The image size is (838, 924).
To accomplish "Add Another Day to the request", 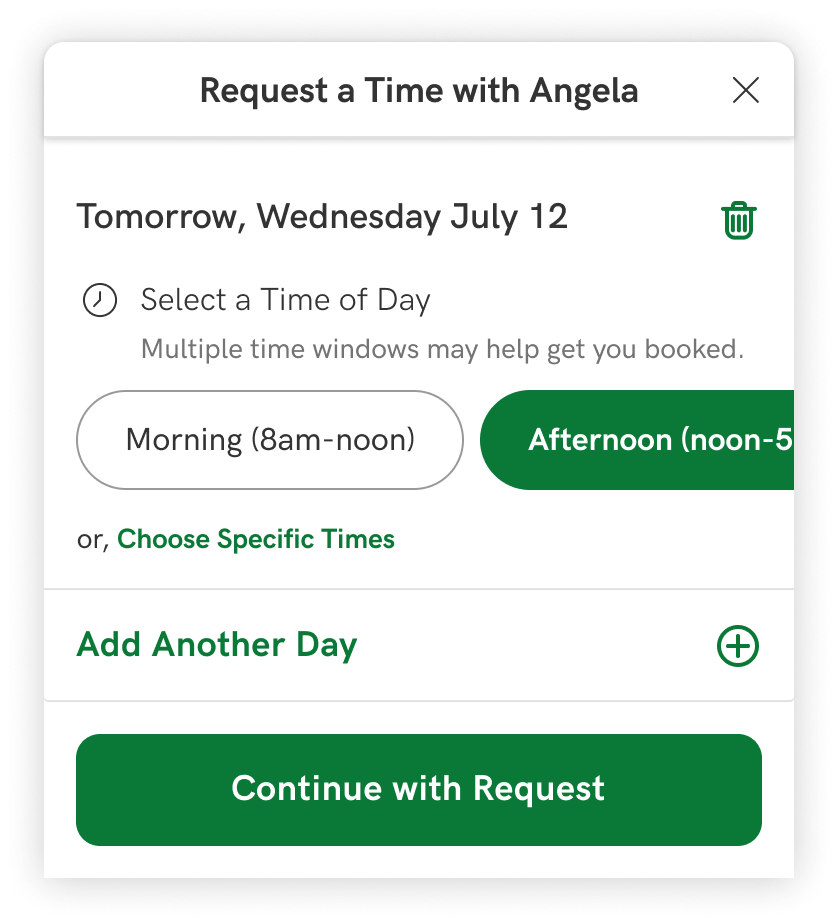I will click(x=418, y=645).
